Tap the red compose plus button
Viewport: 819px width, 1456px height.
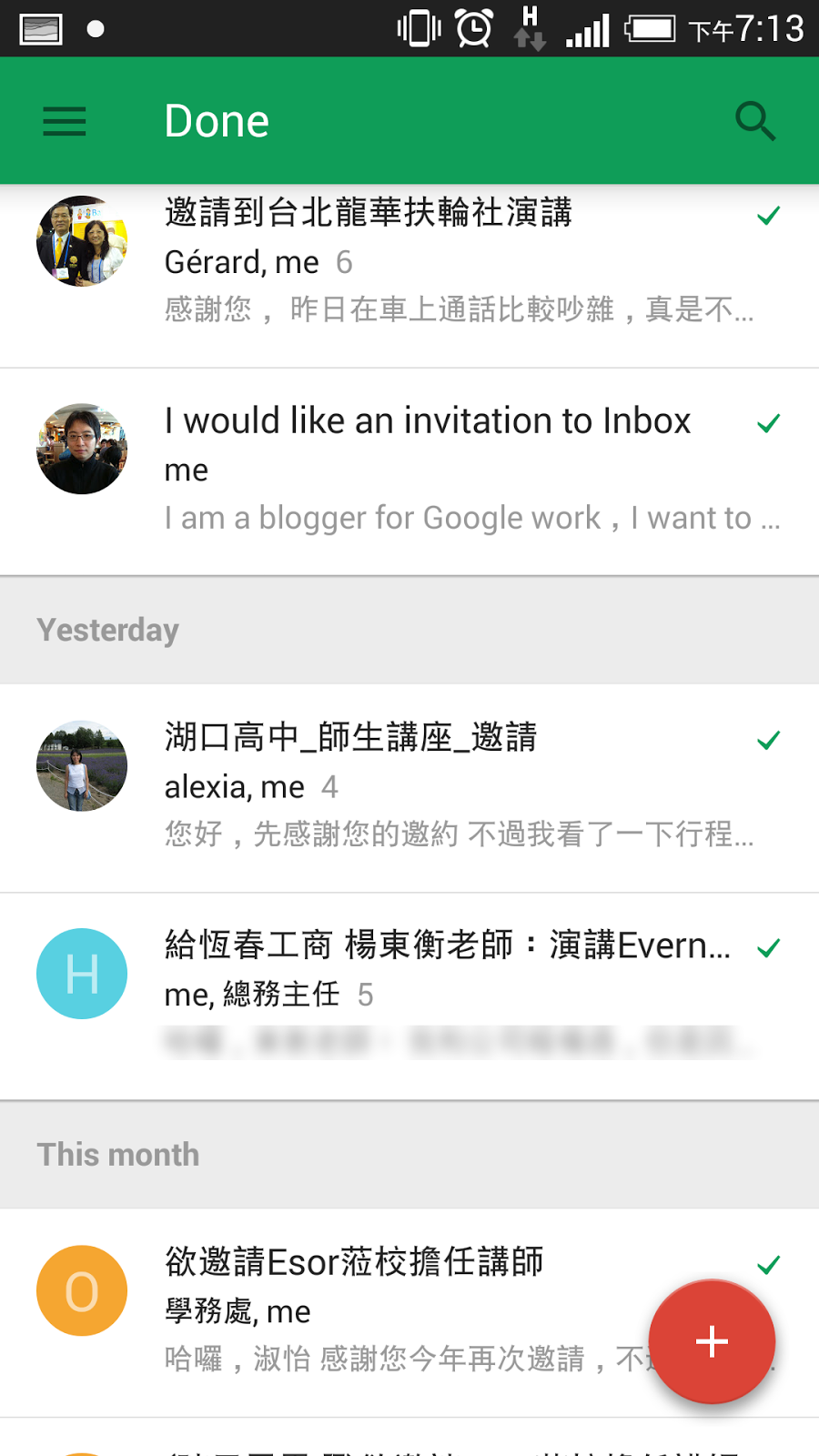712,1340
